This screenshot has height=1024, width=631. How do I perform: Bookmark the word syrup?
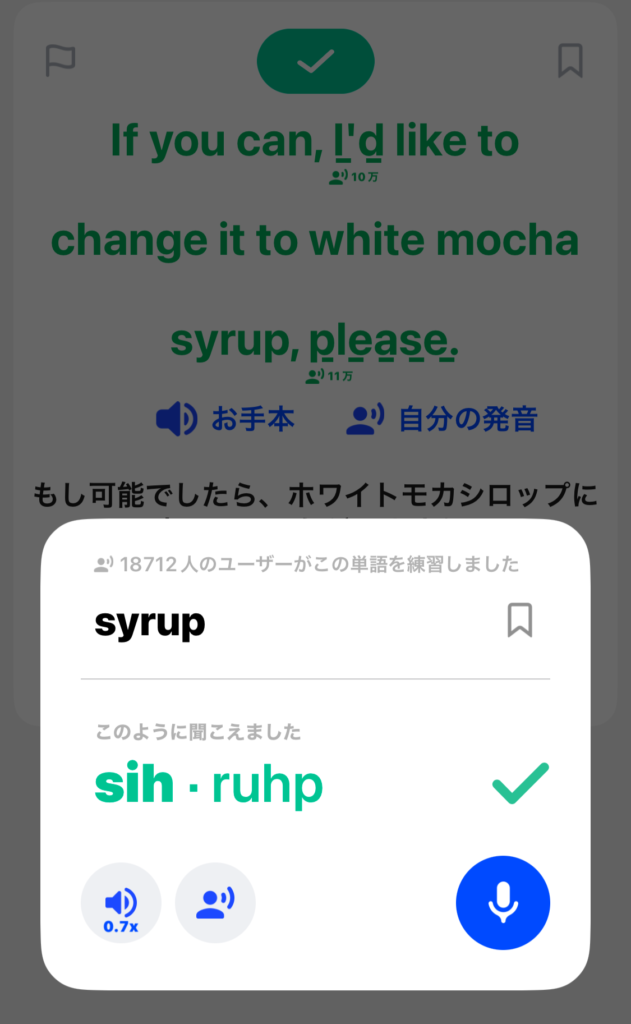tap(519, 621)
